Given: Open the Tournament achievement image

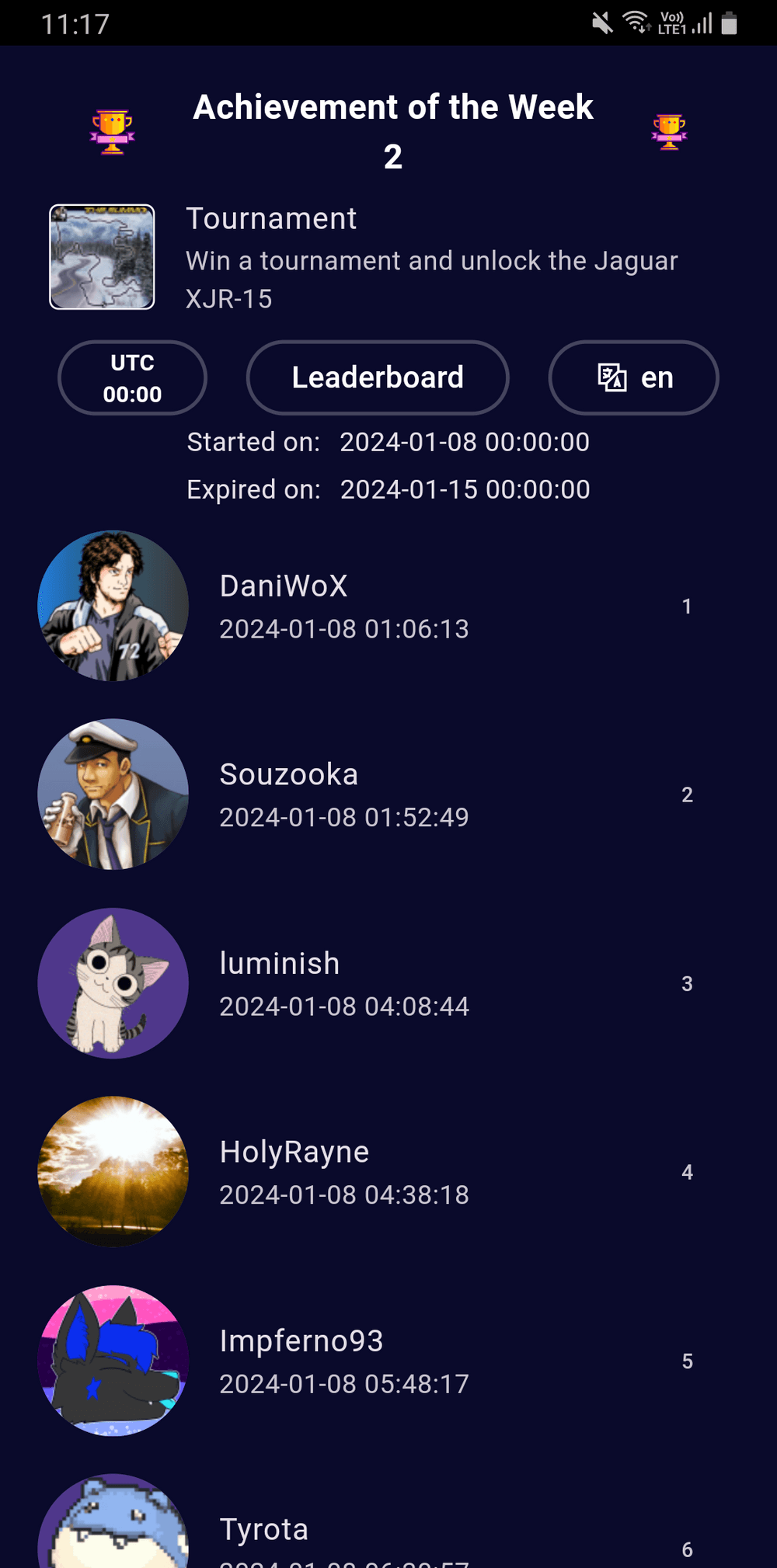Looking at the screenshot, I should tap(102, 257).
